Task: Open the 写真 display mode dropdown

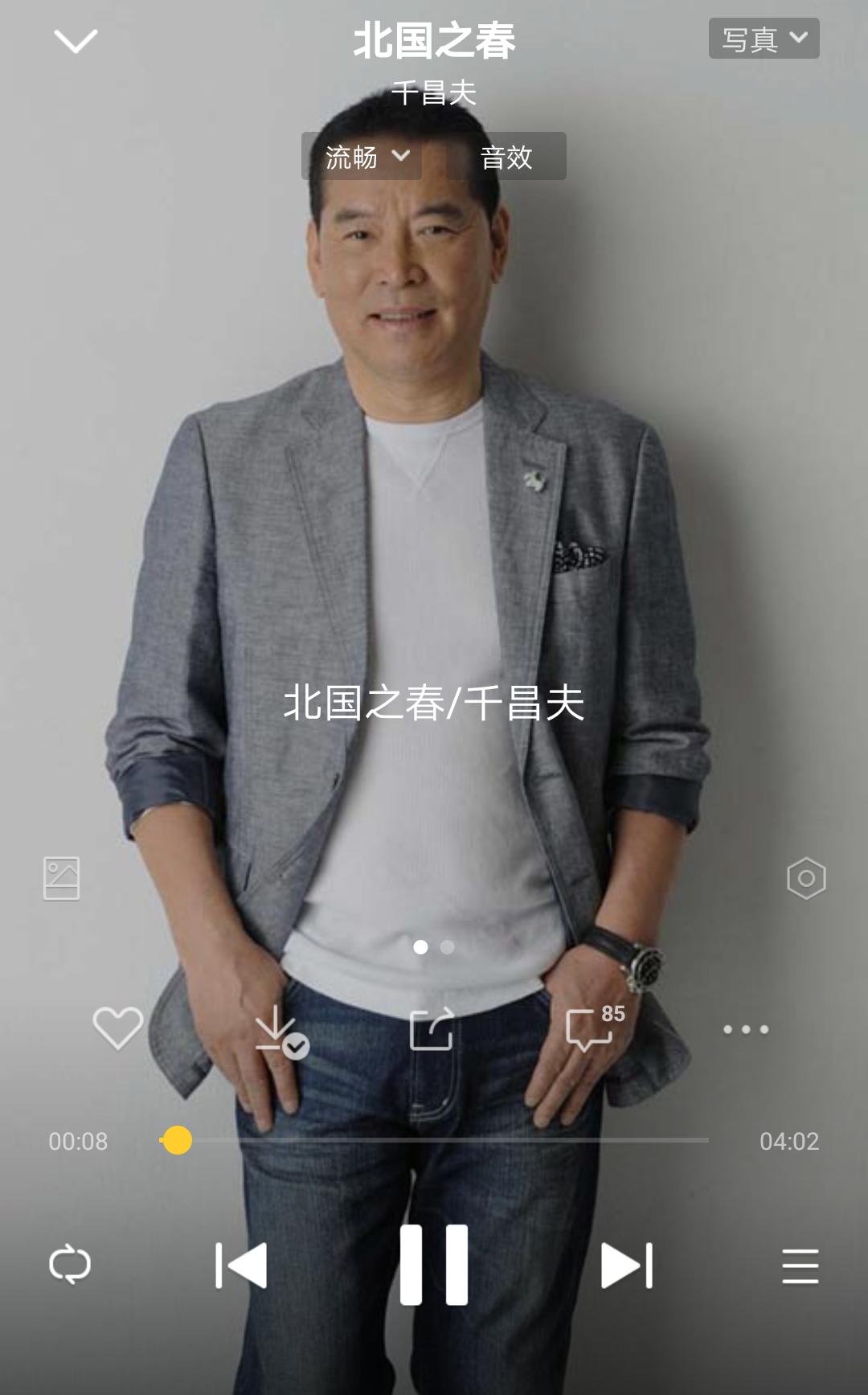Action: 762,38
